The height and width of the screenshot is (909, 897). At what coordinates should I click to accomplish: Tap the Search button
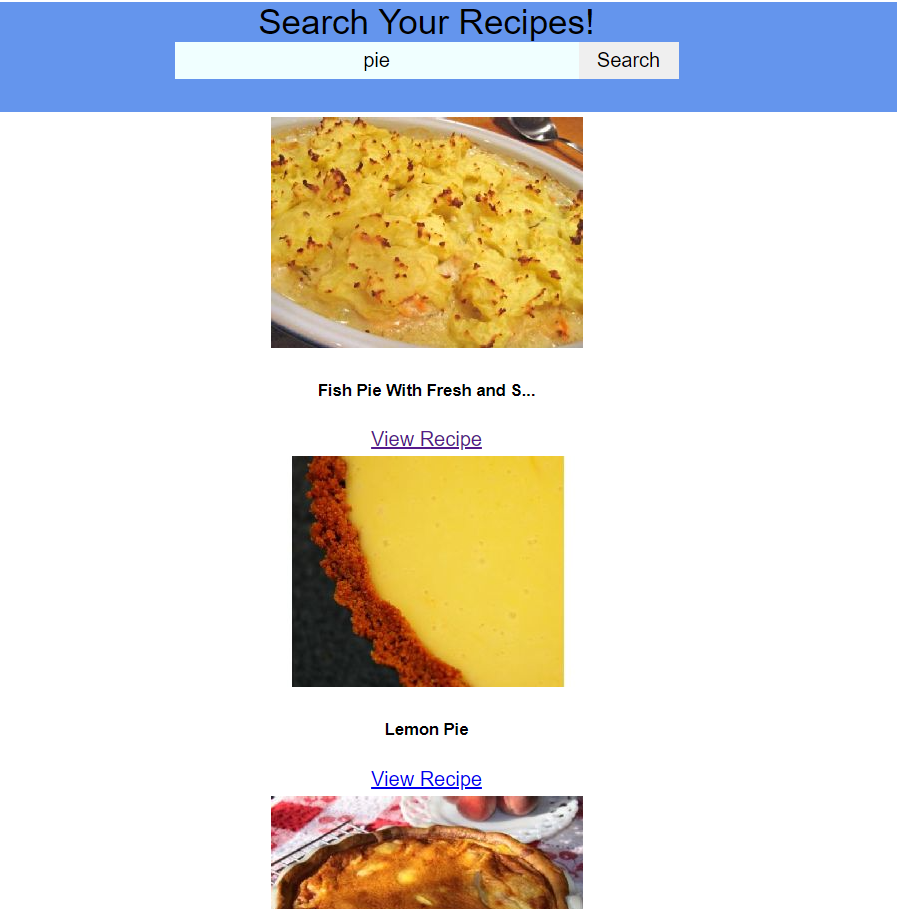[628, 60]
